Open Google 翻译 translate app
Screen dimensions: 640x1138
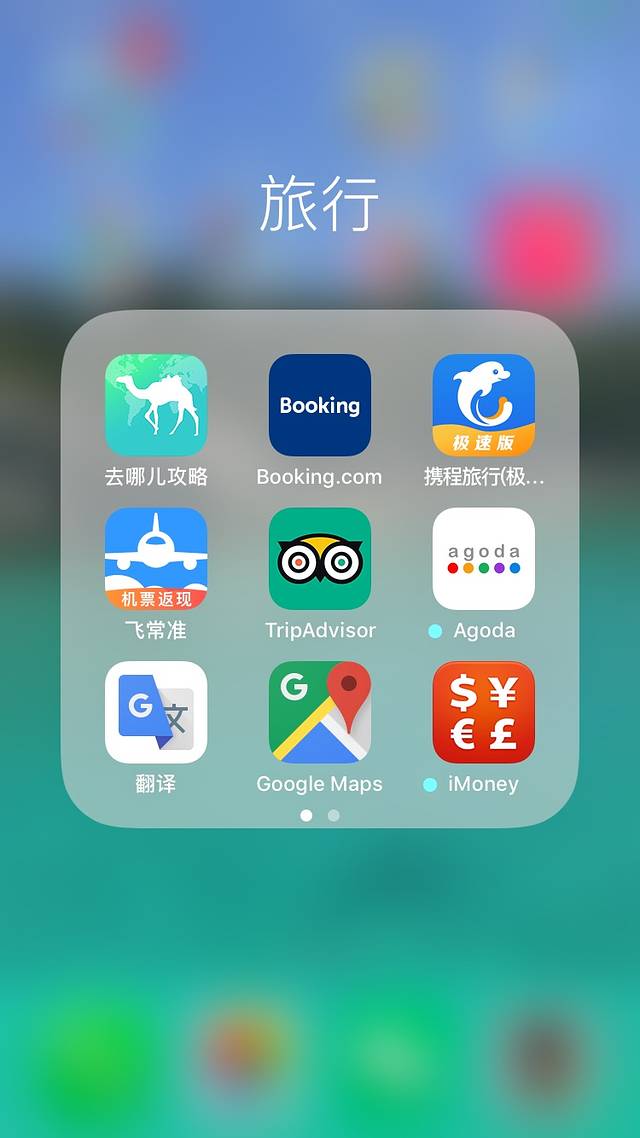[x=156, y=712]
